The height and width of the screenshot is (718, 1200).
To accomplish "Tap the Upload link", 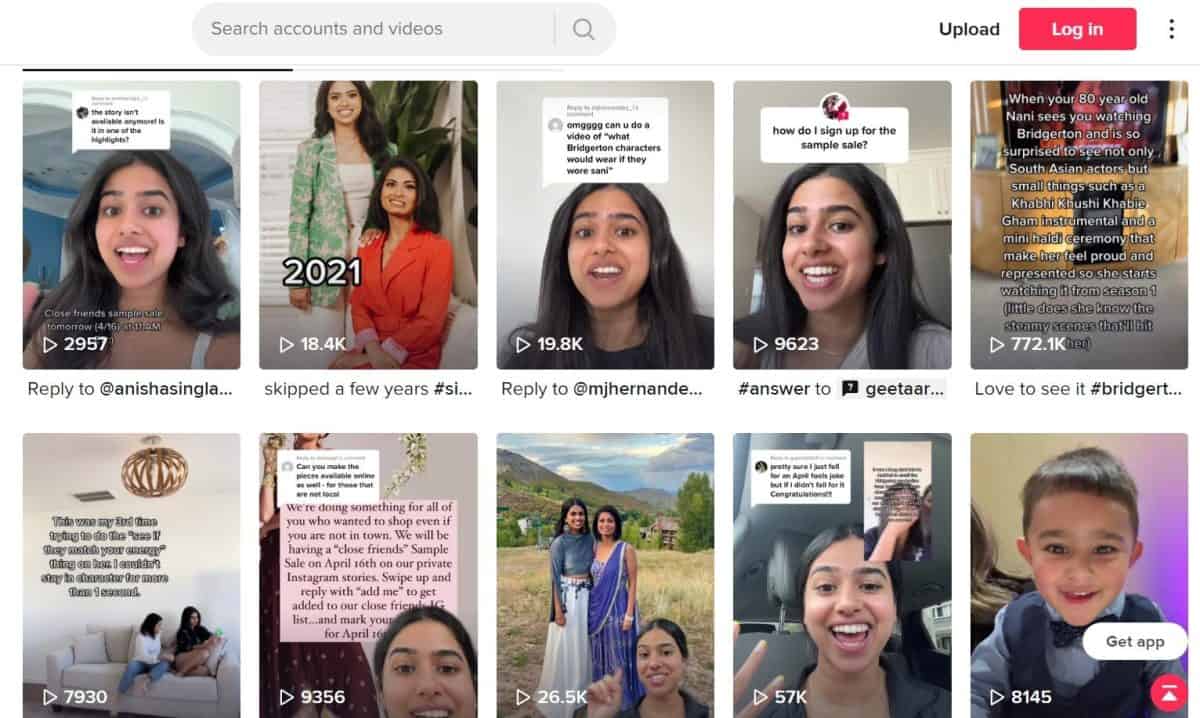I will tap(969, 29).
